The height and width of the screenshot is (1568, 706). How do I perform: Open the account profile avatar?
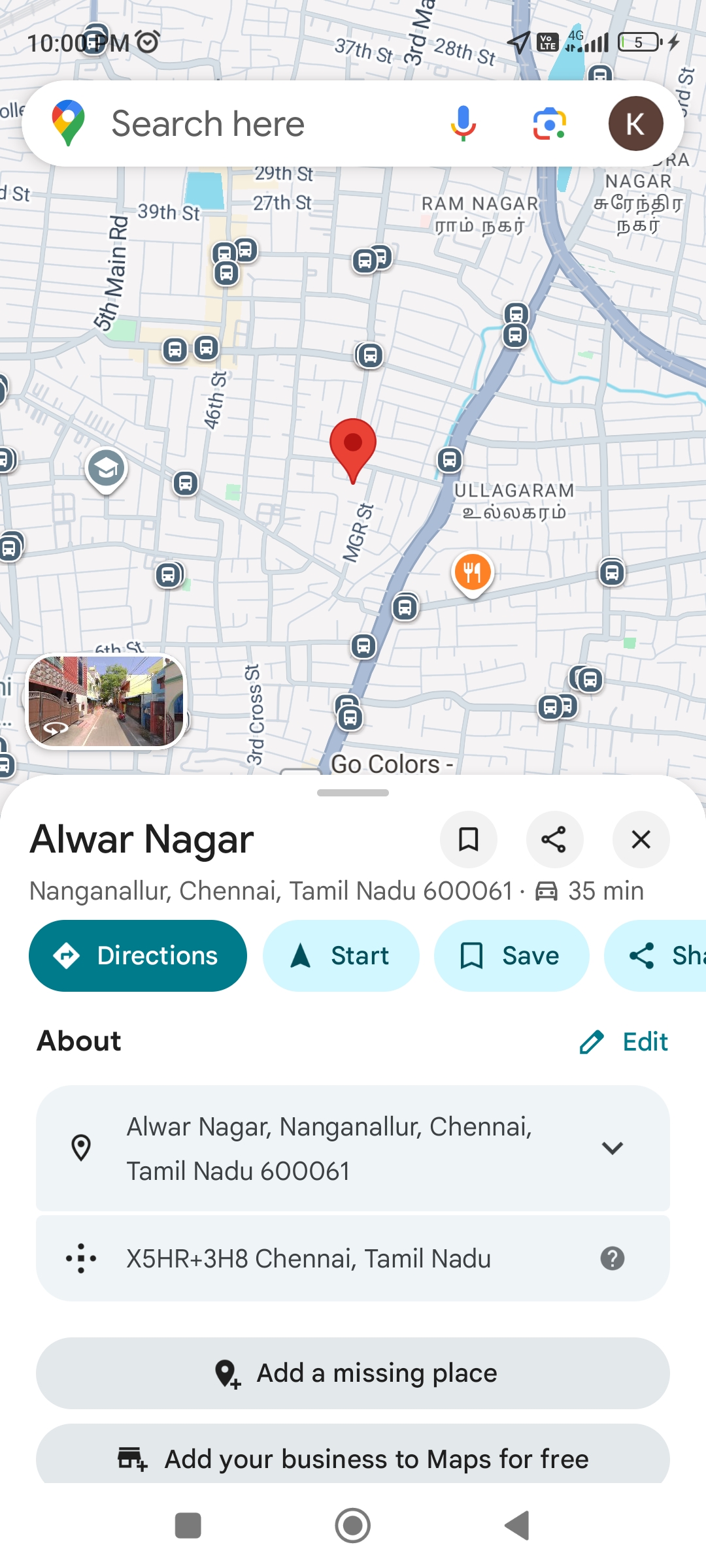pyautogui.click(x=635, y=123)
